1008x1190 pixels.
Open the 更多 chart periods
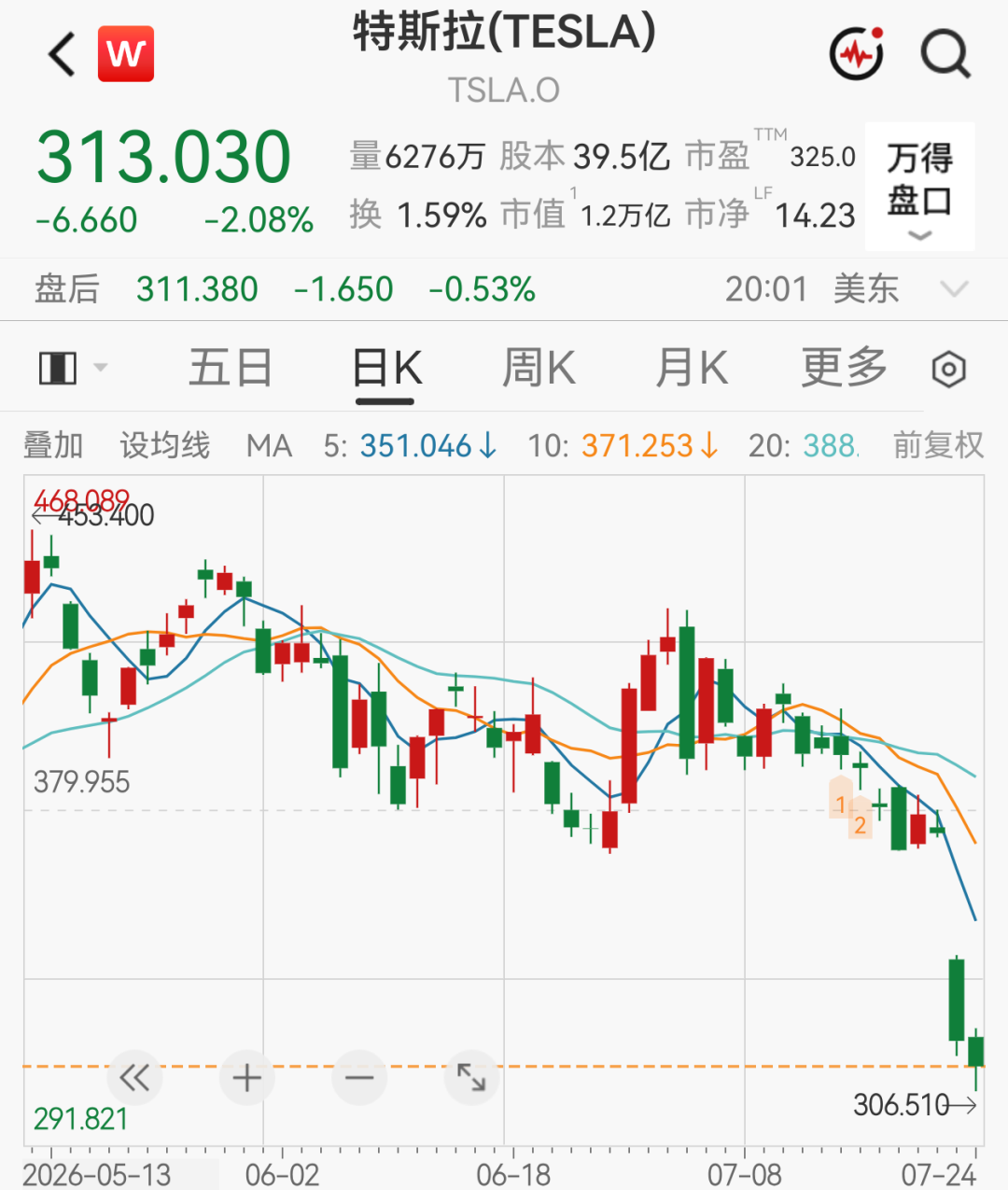[844, 367]
